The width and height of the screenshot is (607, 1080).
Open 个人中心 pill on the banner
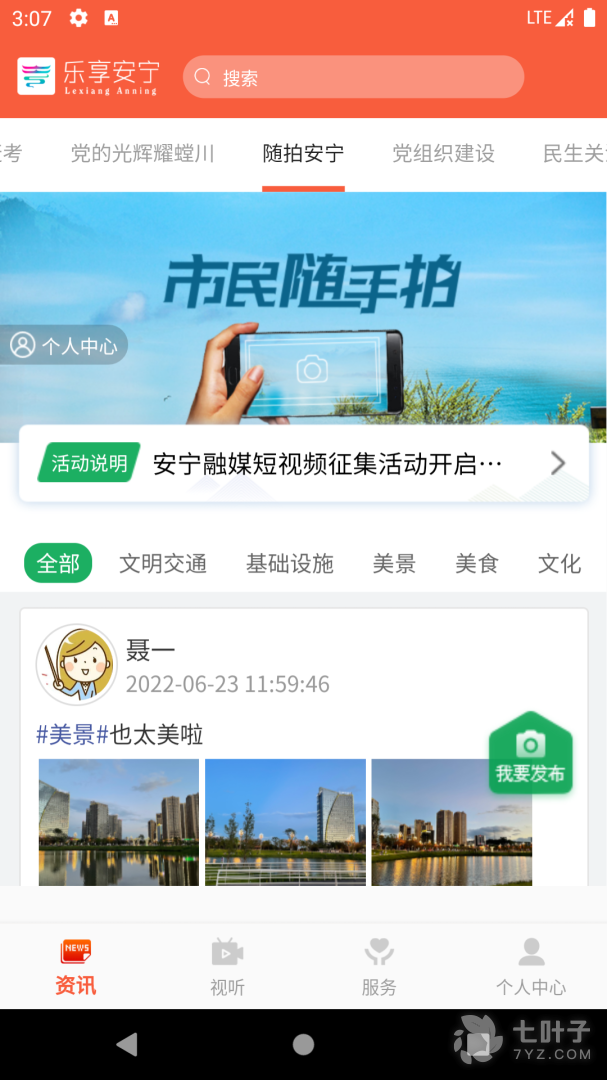[x=64, y=346]
